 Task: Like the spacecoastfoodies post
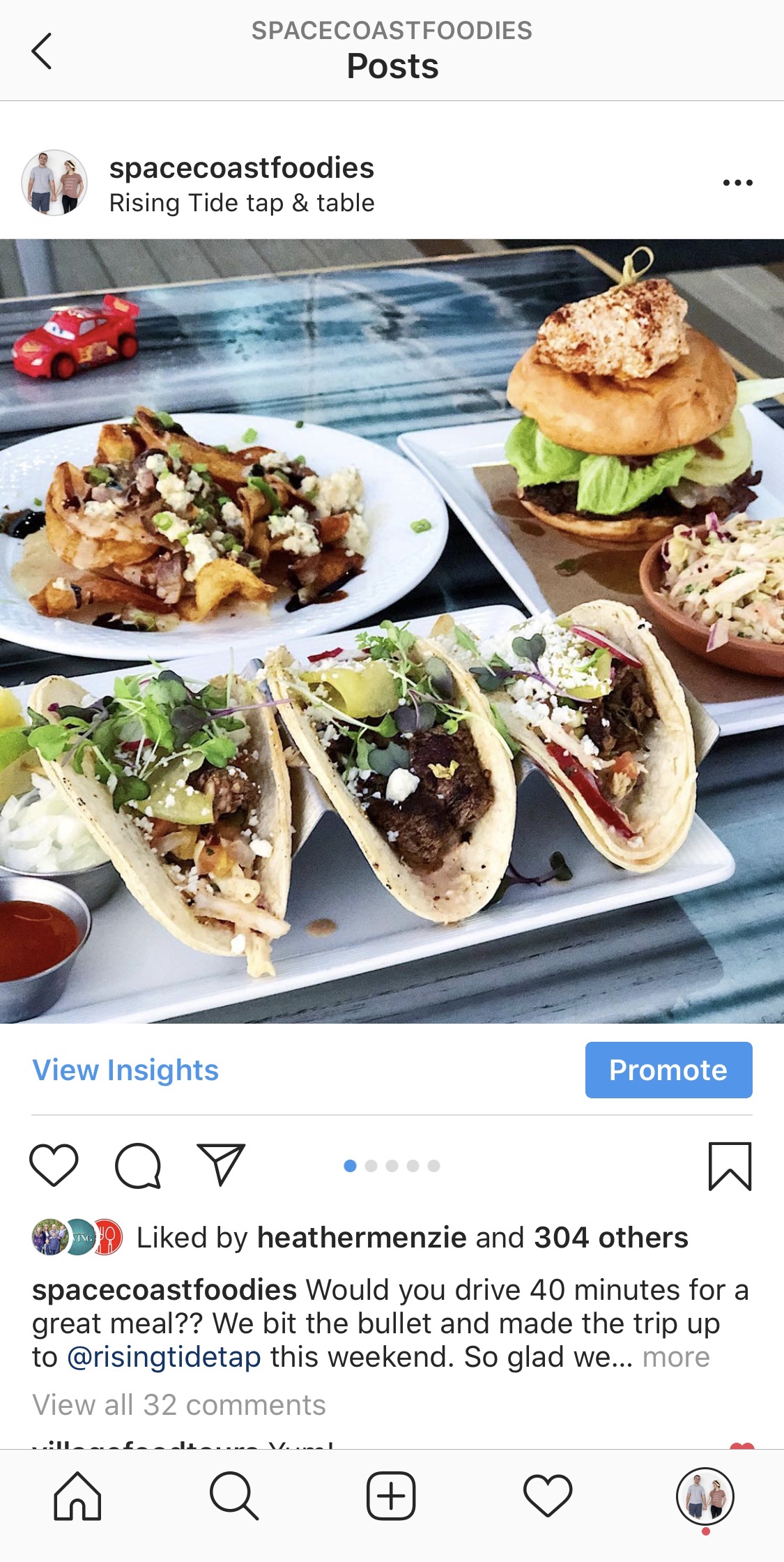(x=54, y=1165)
